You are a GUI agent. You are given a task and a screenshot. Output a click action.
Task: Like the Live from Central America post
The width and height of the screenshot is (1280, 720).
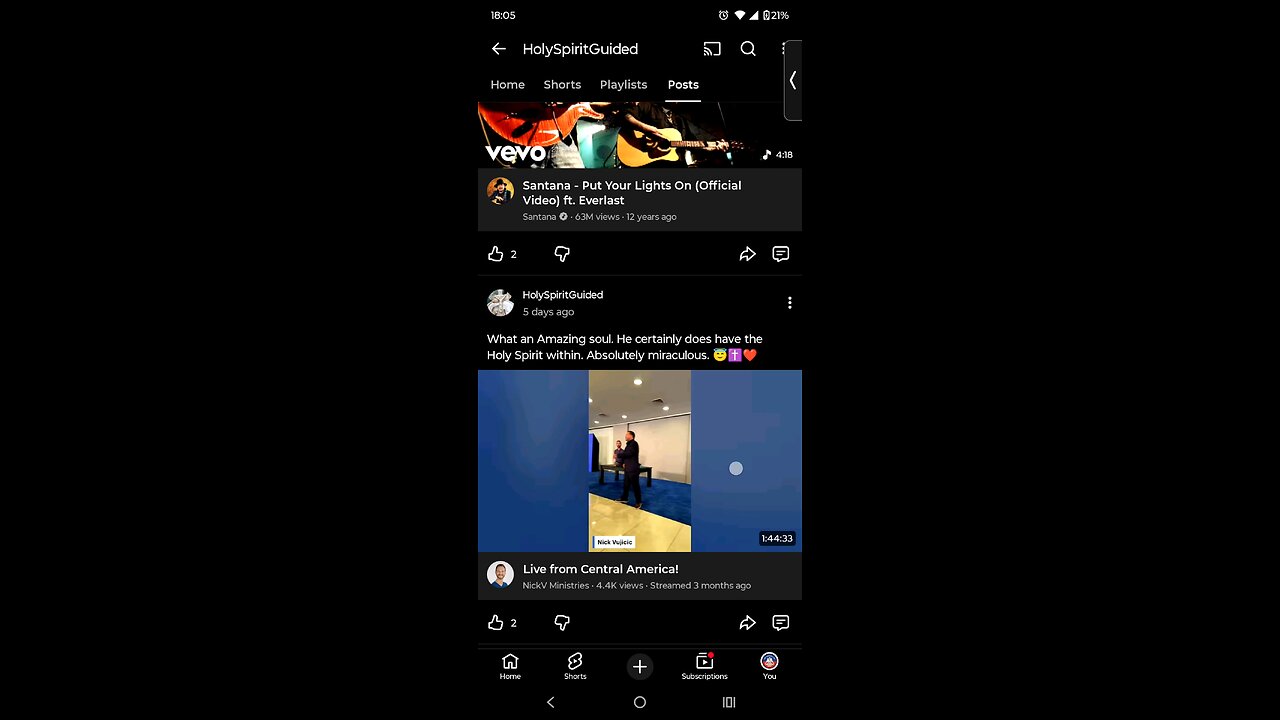coord(496,623)
